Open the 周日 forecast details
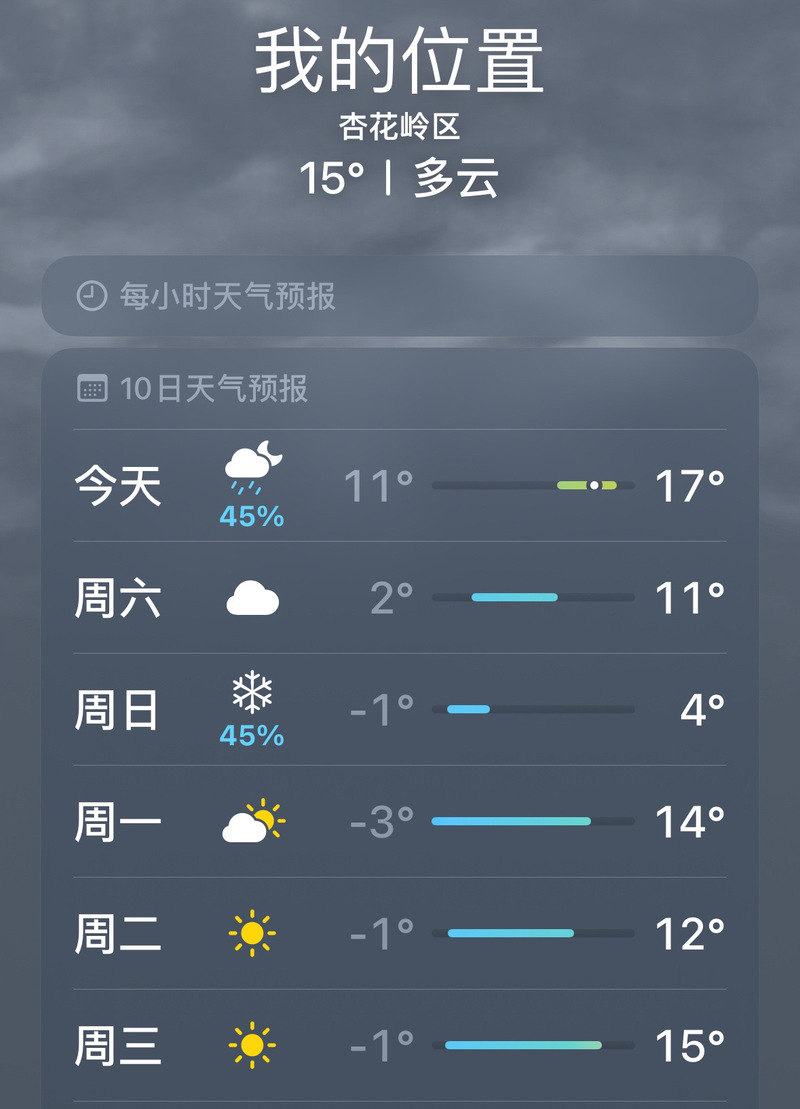 tap(400, 709)
